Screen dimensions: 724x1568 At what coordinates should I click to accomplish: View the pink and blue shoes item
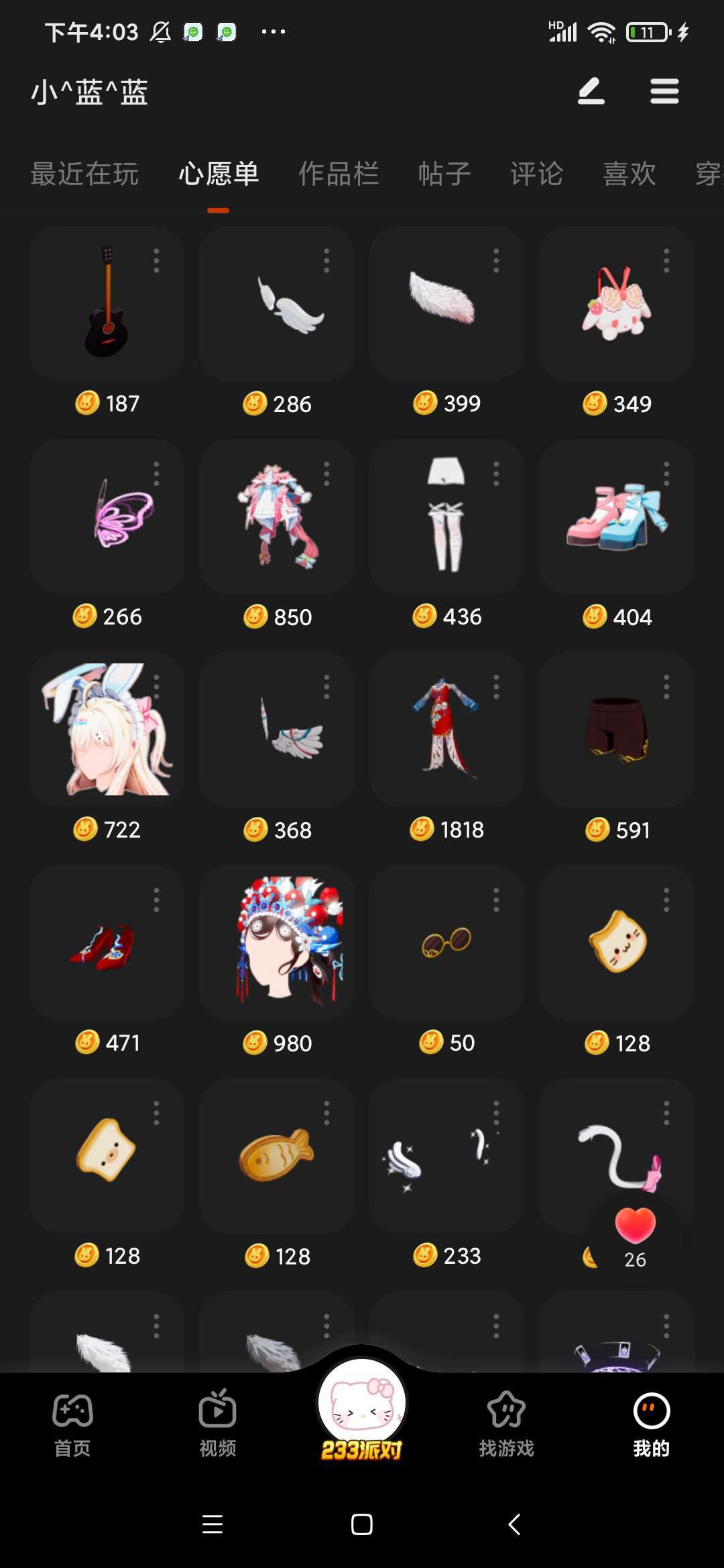pos(616,516)
